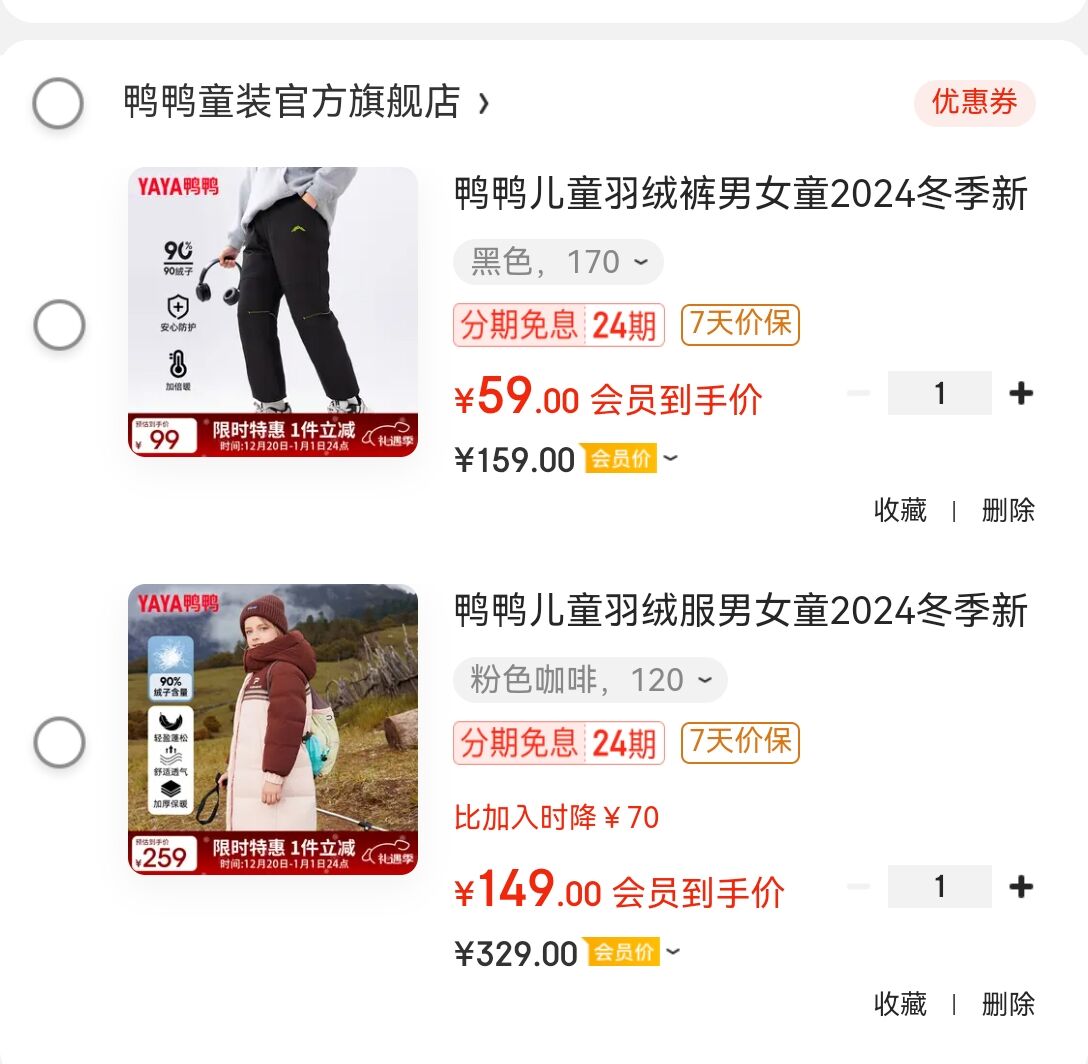Delete the 羽绒裤 pants from cart
The image size is (1088, 1064).
[x=1008, y=511]
